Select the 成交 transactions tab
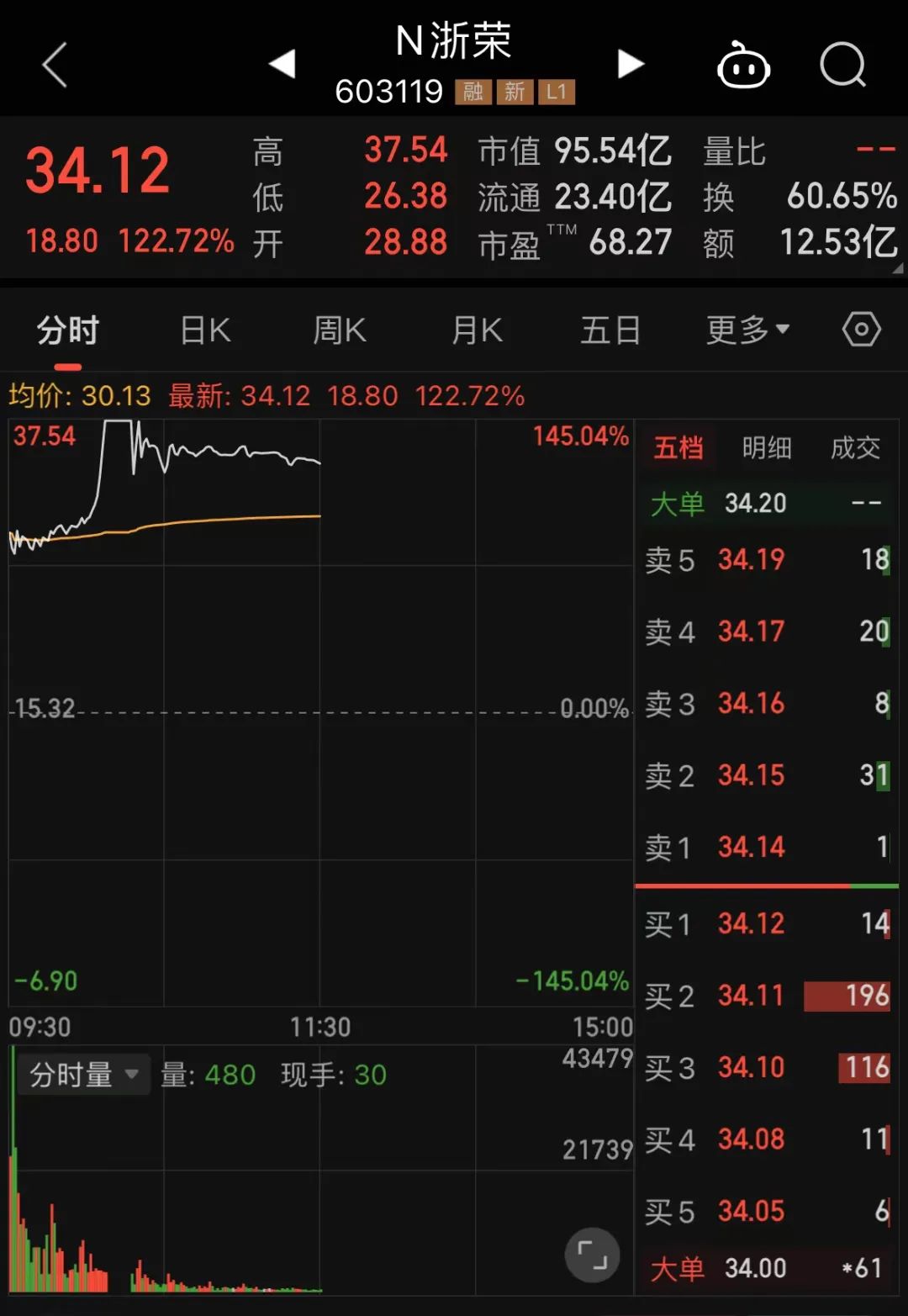The image size is (908, 1316). tap(855, 448)
